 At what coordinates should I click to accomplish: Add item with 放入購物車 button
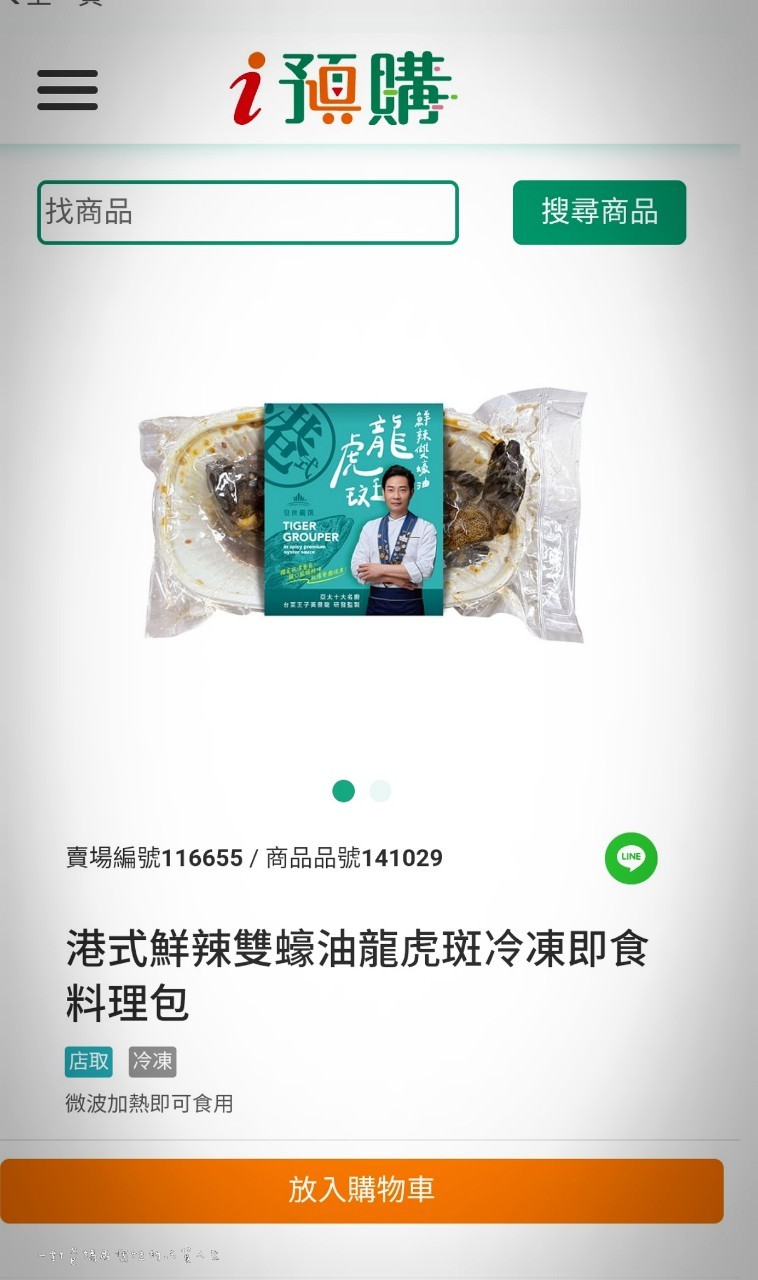point(361,1190)
